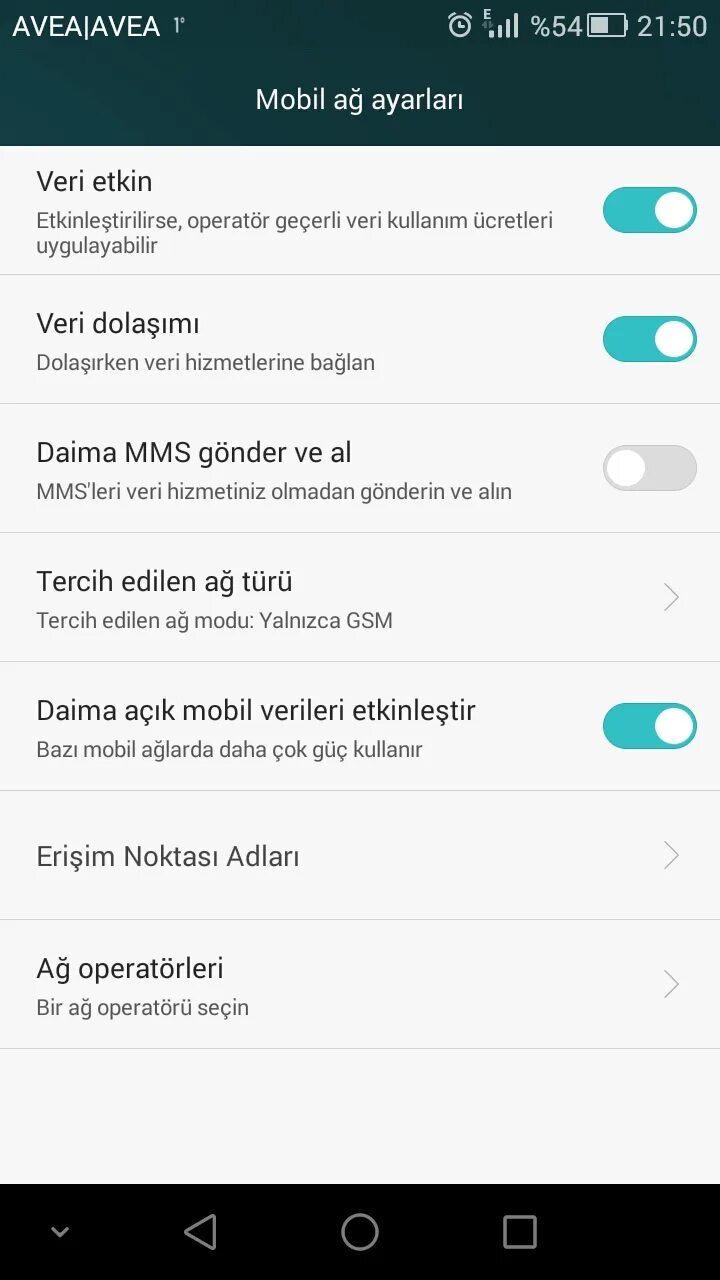Toggle Daima açık mobil verileri etkinleştir
The width and height of the screenshot is (720, 1280).
point(649,726)
